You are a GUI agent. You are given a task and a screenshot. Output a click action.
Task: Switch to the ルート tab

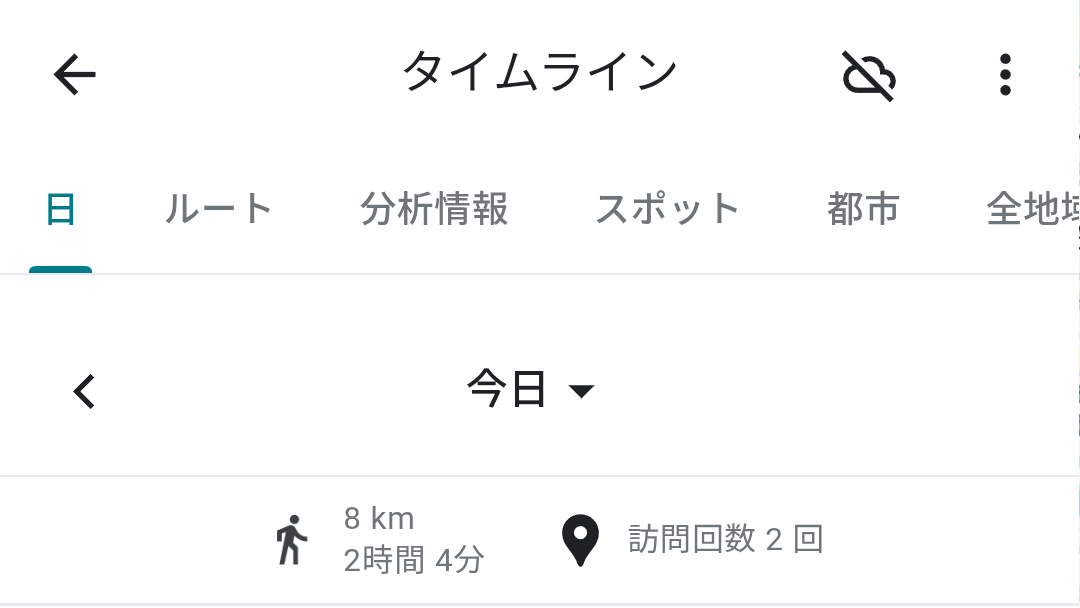tap(218, 210)
